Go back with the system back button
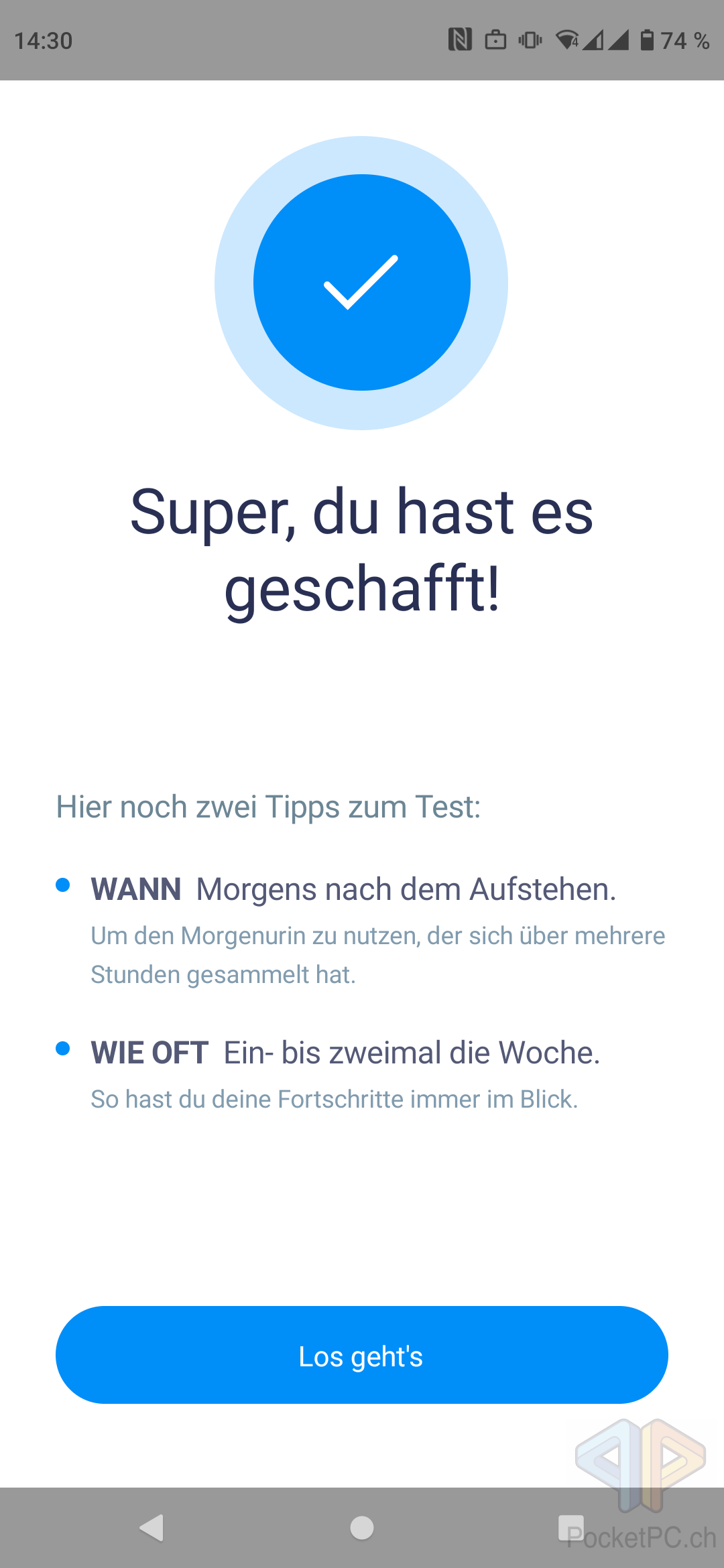Screen dimensions: 724x1568 click(152, 1528)
